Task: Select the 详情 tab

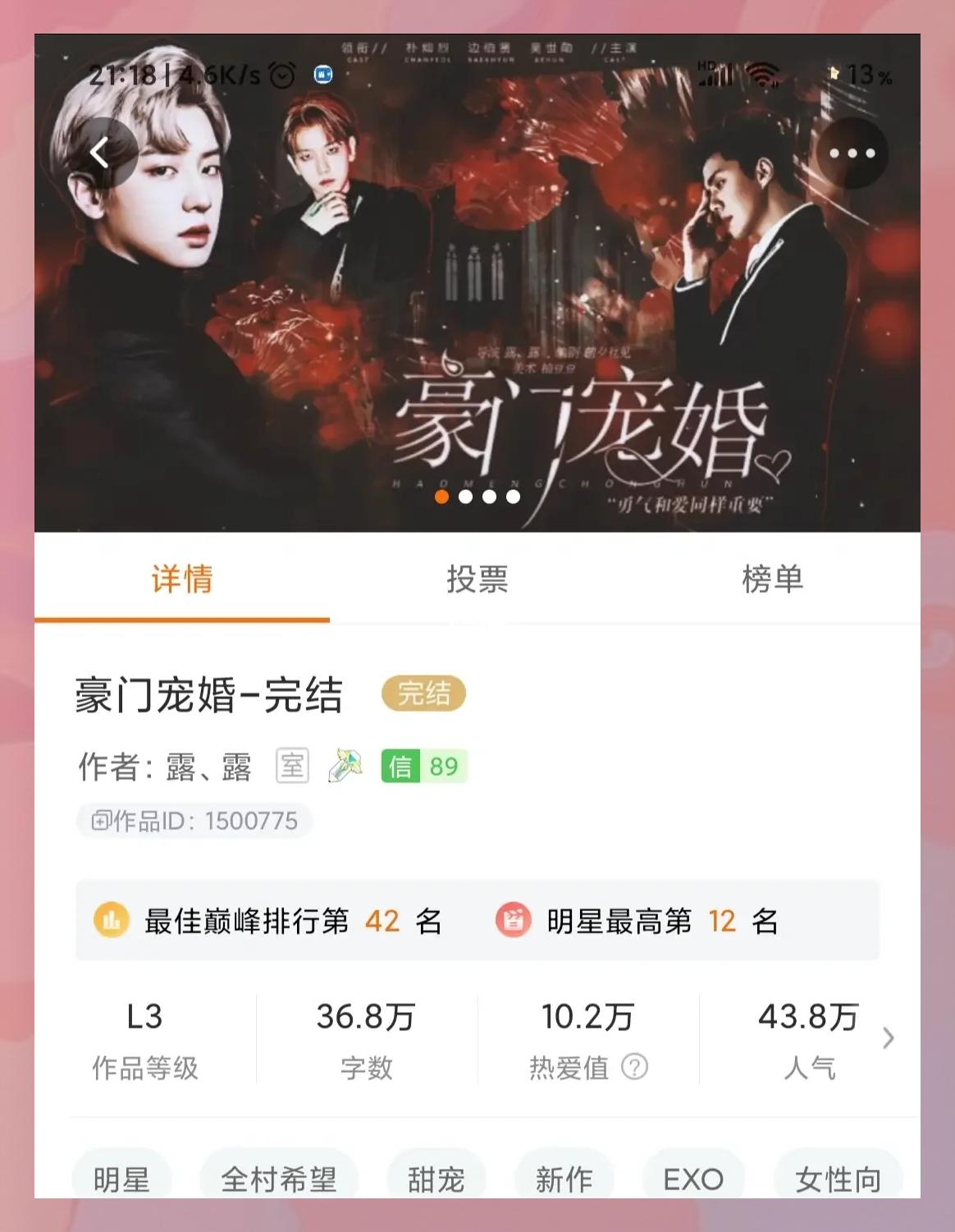Action: 182,579
